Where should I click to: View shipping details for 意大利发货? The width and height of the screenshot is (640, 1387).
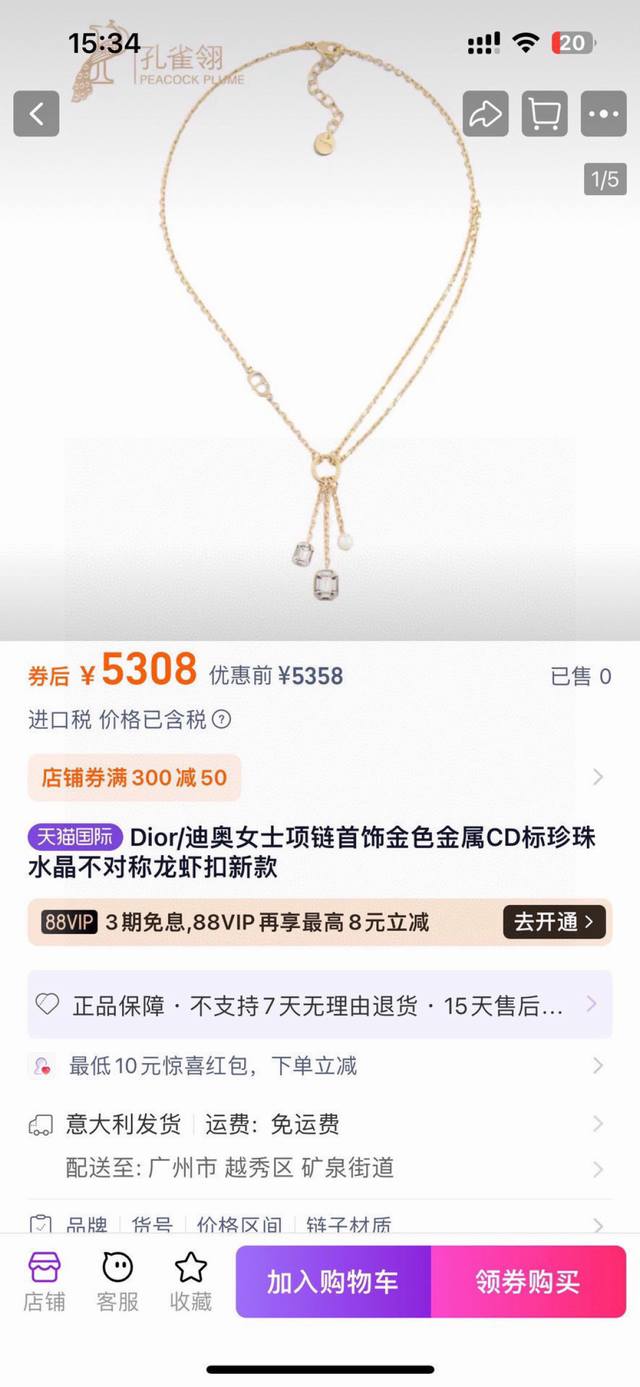[319, 1124]
